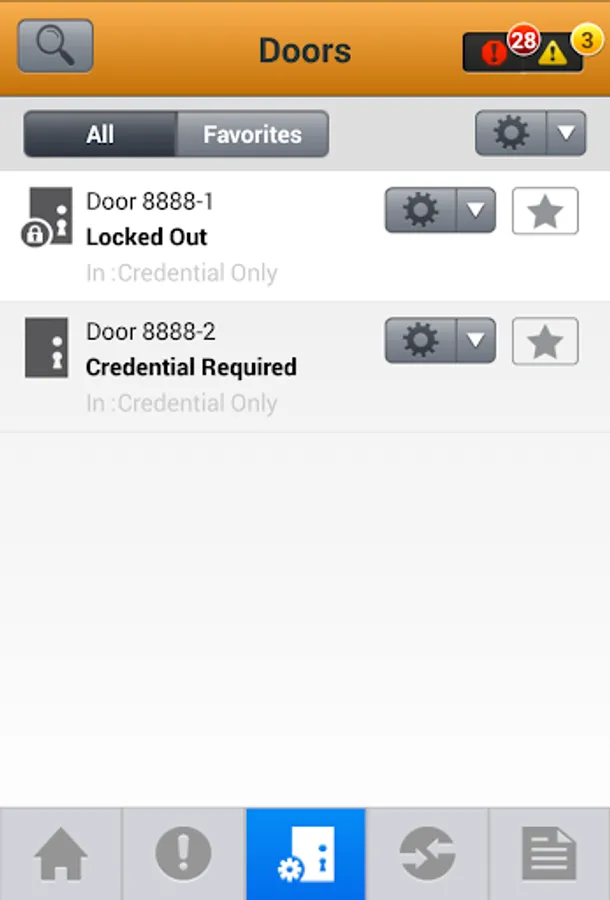Open the search magnifier
Image resolution: width=610 pixels, height=900 pixels.
click(56, 46)
